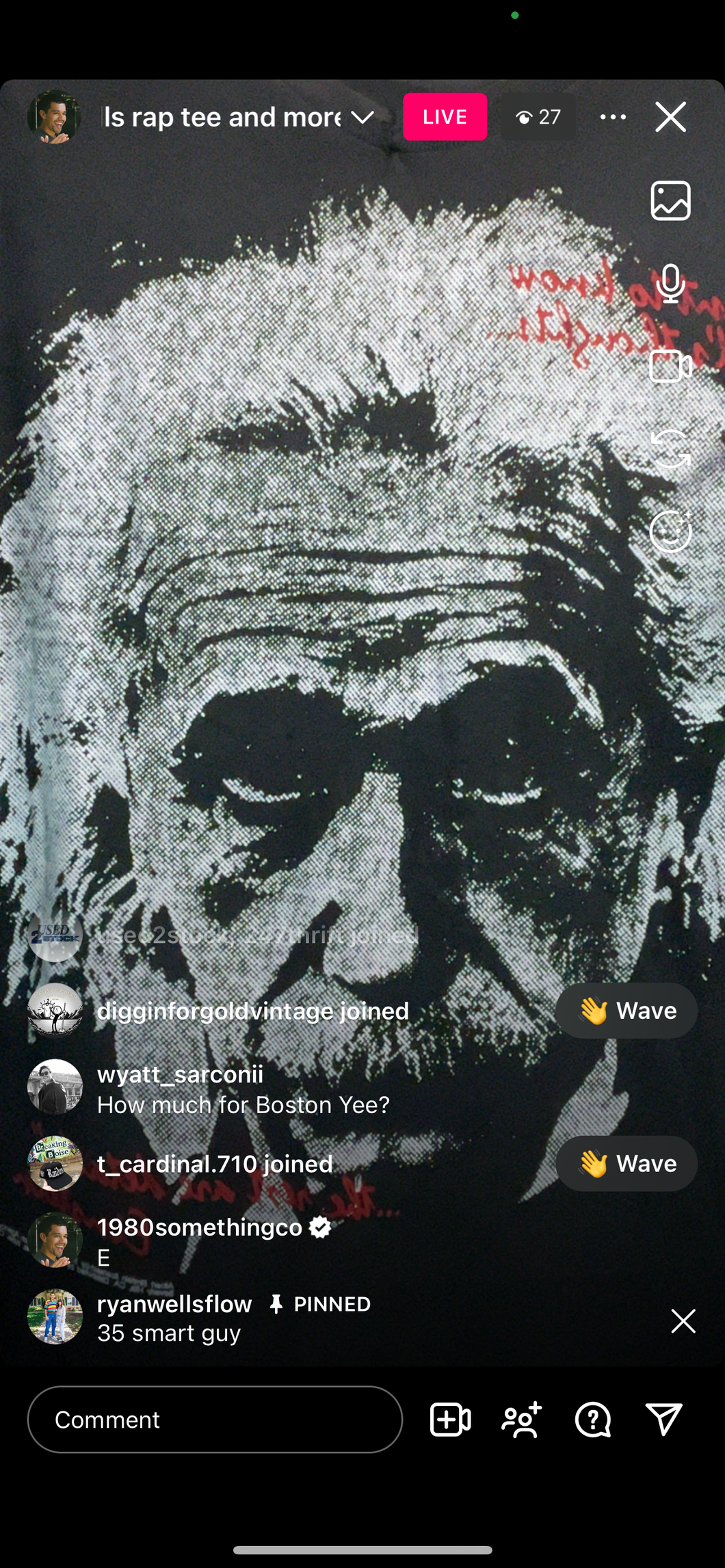
Task: Expand the live title dropdown chevron
Action: pyautogui.click(x=362, y=118)
